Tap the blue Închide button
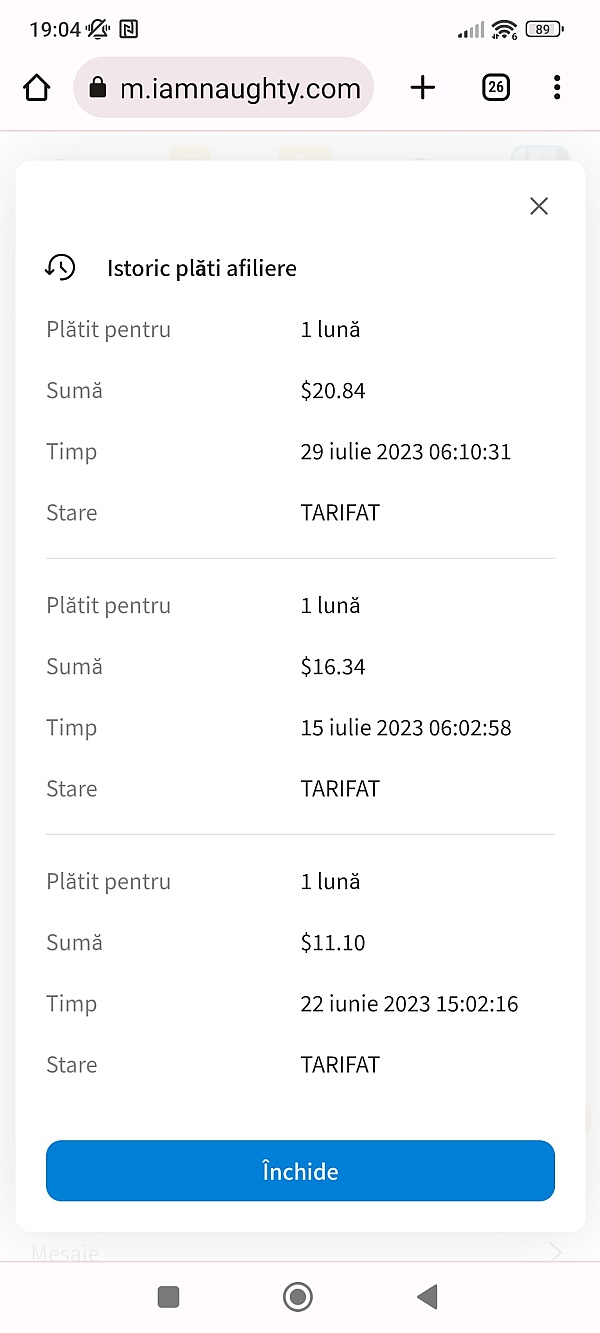600x1333 pixels. pyautogui.click(x=300, y=1171)
